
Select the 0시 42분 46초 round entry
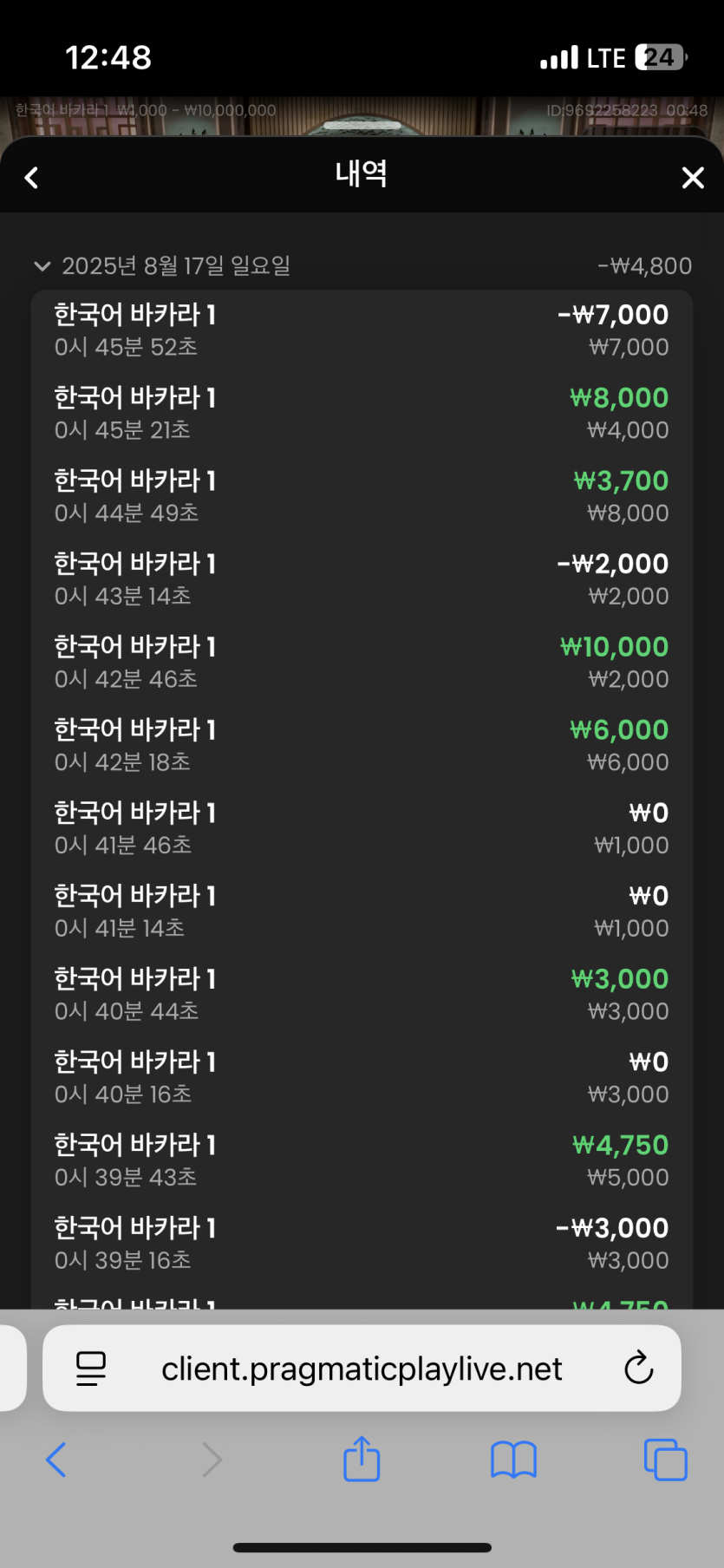point(362,663)
